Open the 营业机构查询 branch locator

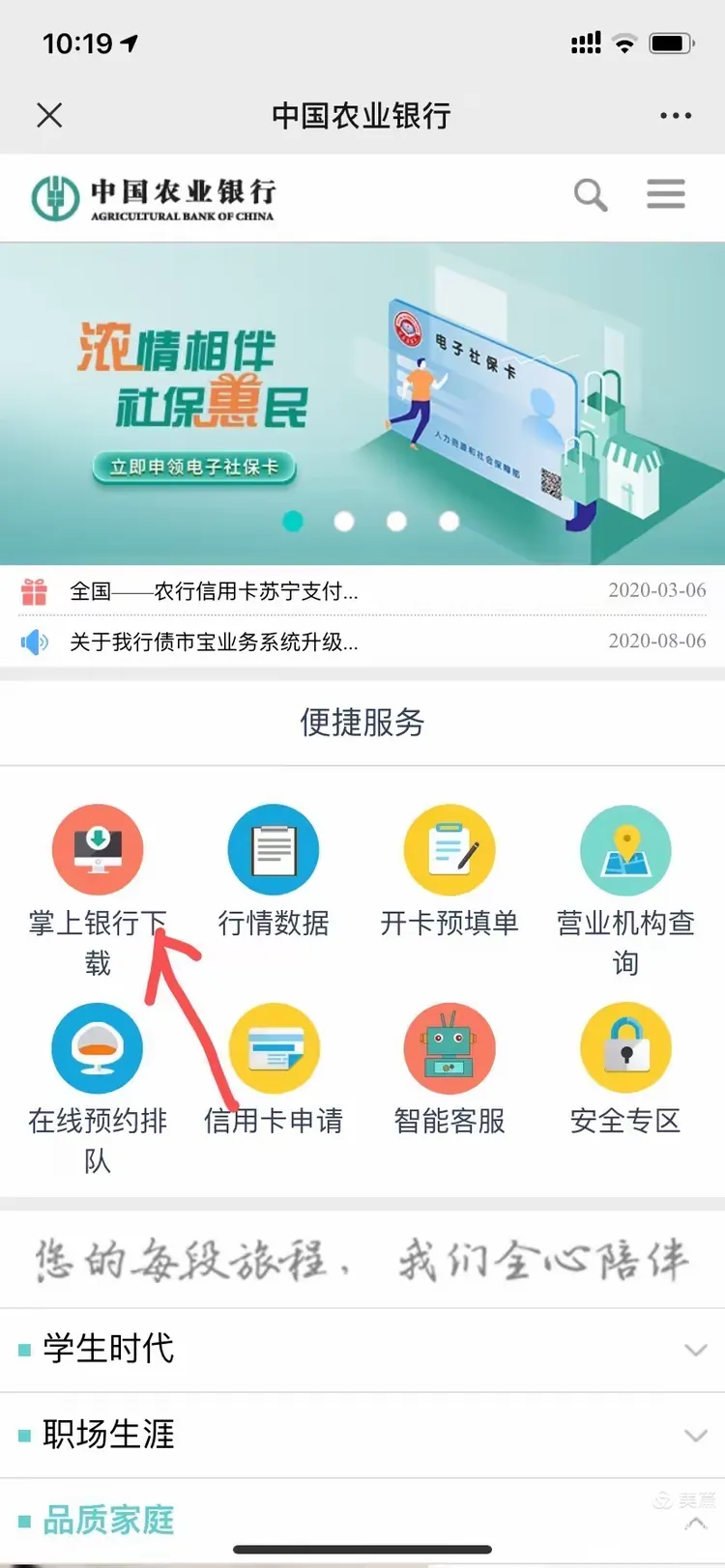coord(625,848)
